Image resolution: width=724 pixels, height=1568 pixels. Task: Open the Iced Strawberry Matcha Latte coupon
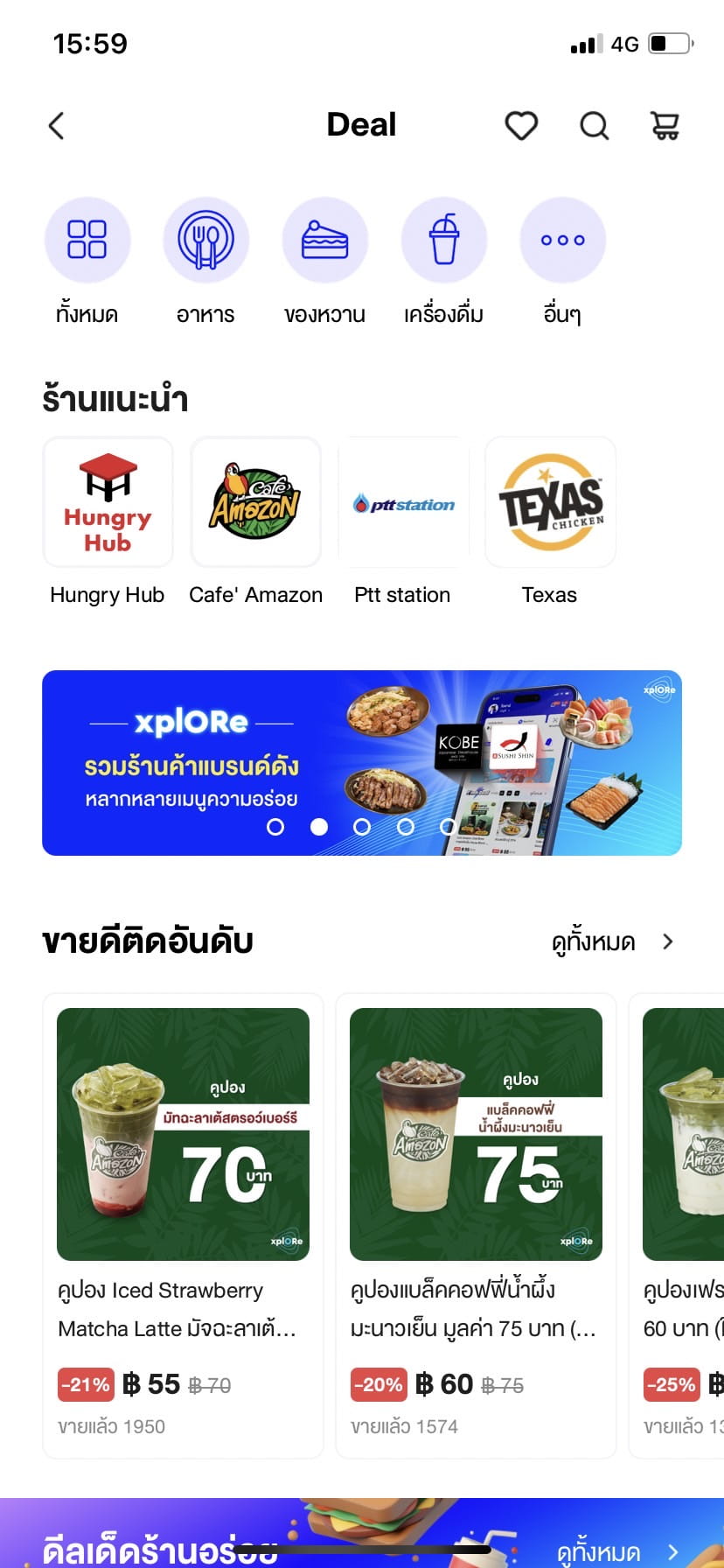coord(183,1226)
